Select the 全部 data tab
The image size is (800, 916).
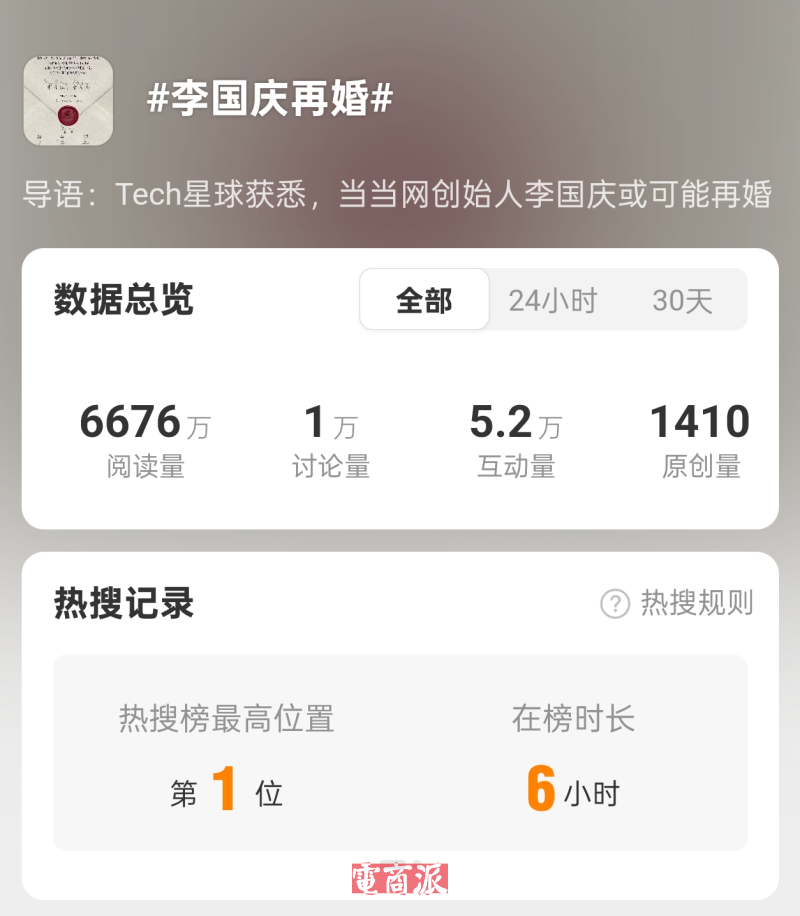click(x=425, y=300)
